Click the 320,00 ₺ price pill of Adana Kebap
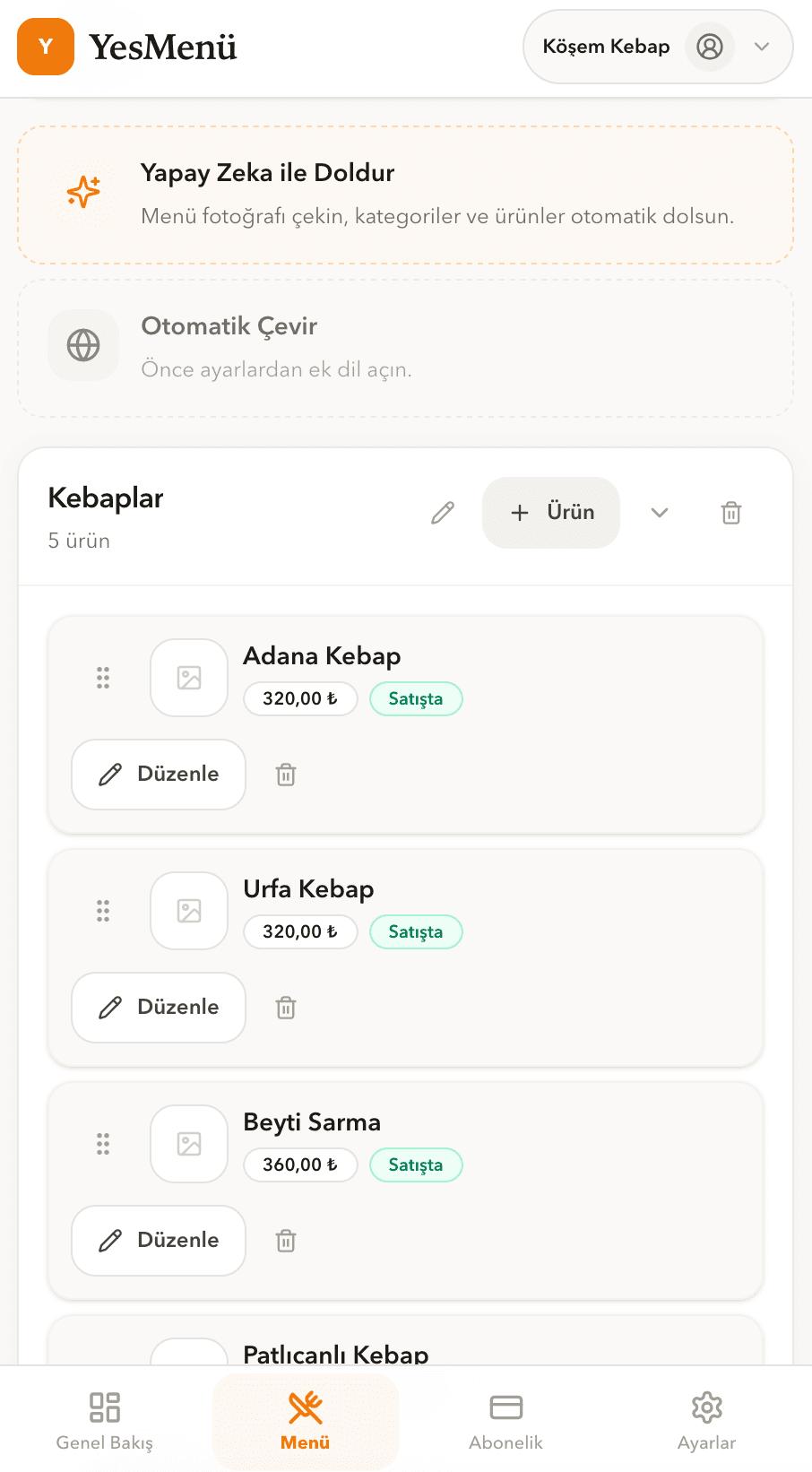 (300, 698)
